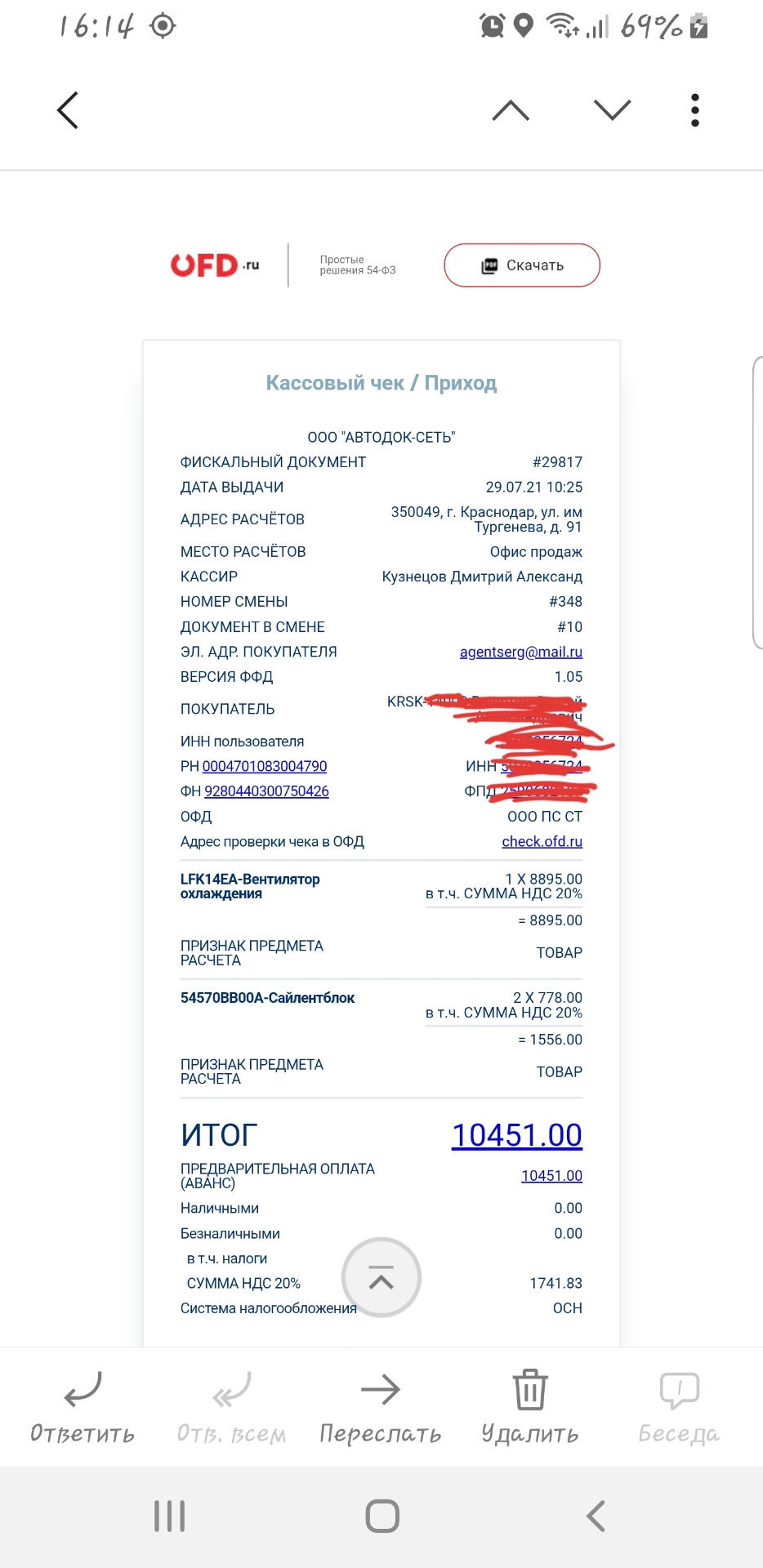
Task: Open the check.ofd.ru link
Action: 542,841
